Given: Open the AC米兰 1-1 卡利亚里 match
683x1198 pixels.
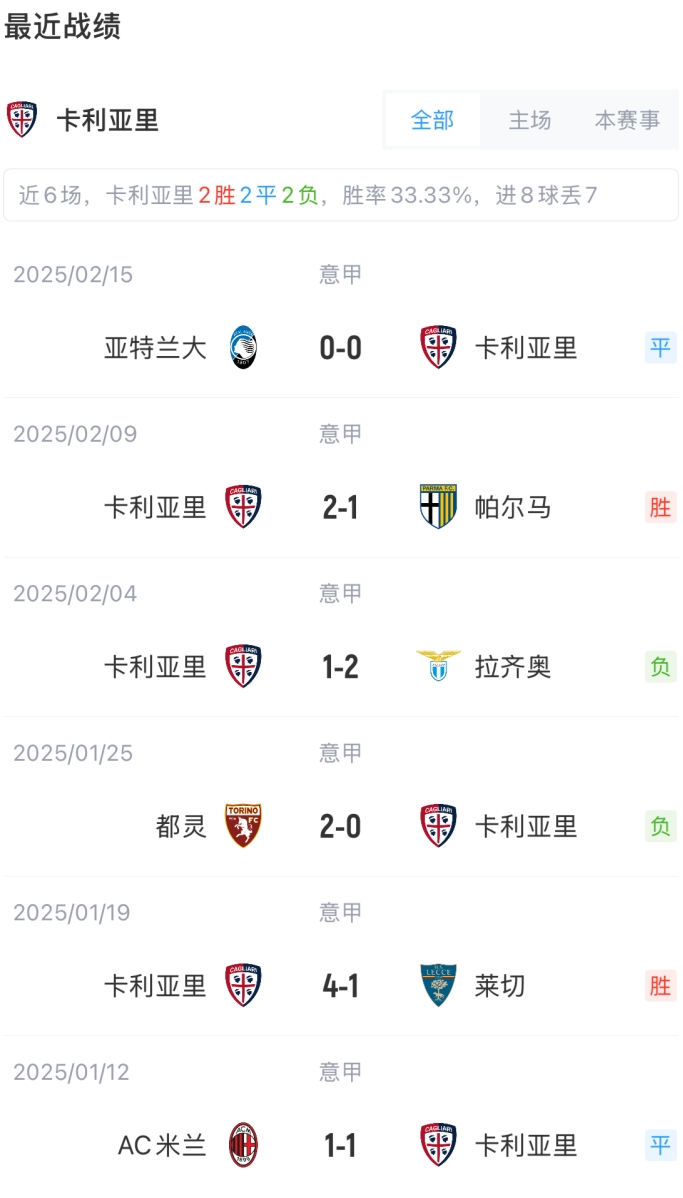Looking at the screenshot, I should [x=340, y=1145].
